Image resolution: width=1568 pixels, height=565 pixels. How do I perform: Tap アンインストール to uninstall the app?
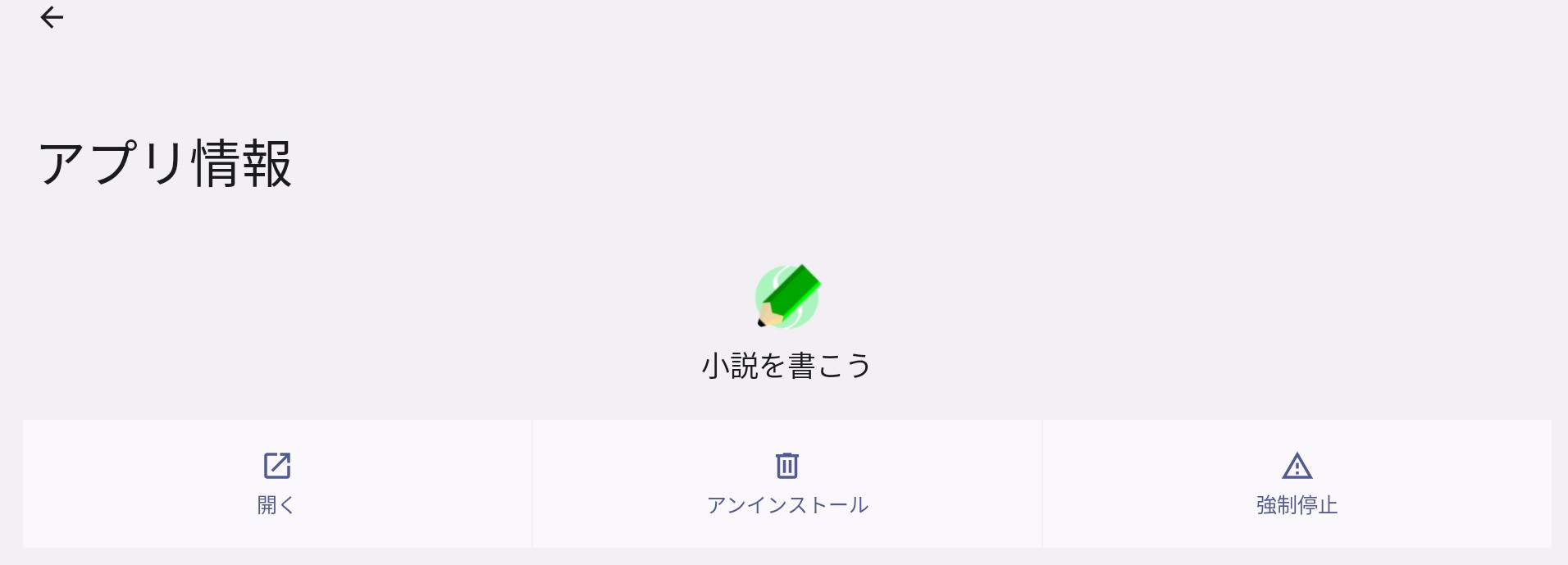point(786,483)
